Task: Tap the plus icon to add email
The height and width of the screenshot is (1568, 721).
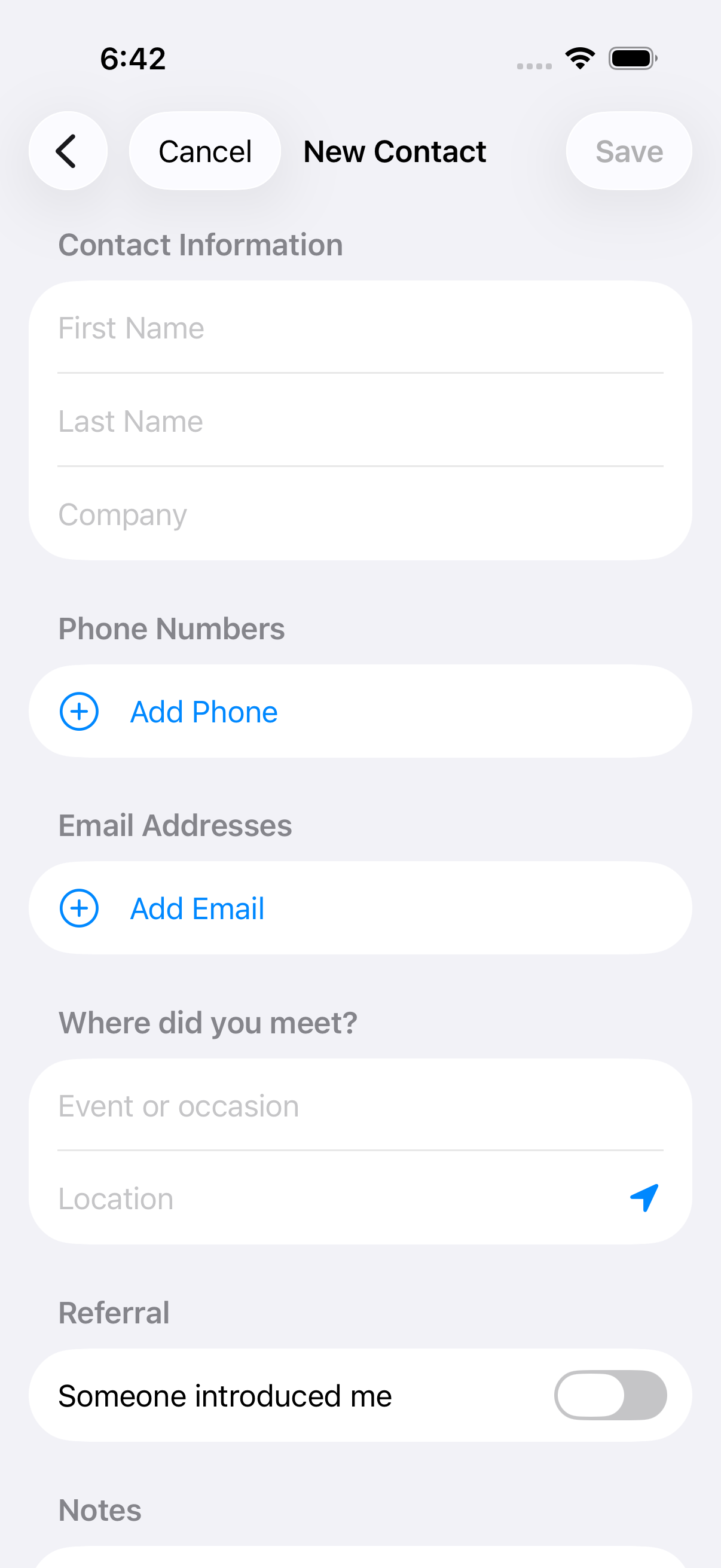Action: coord(78,908)
